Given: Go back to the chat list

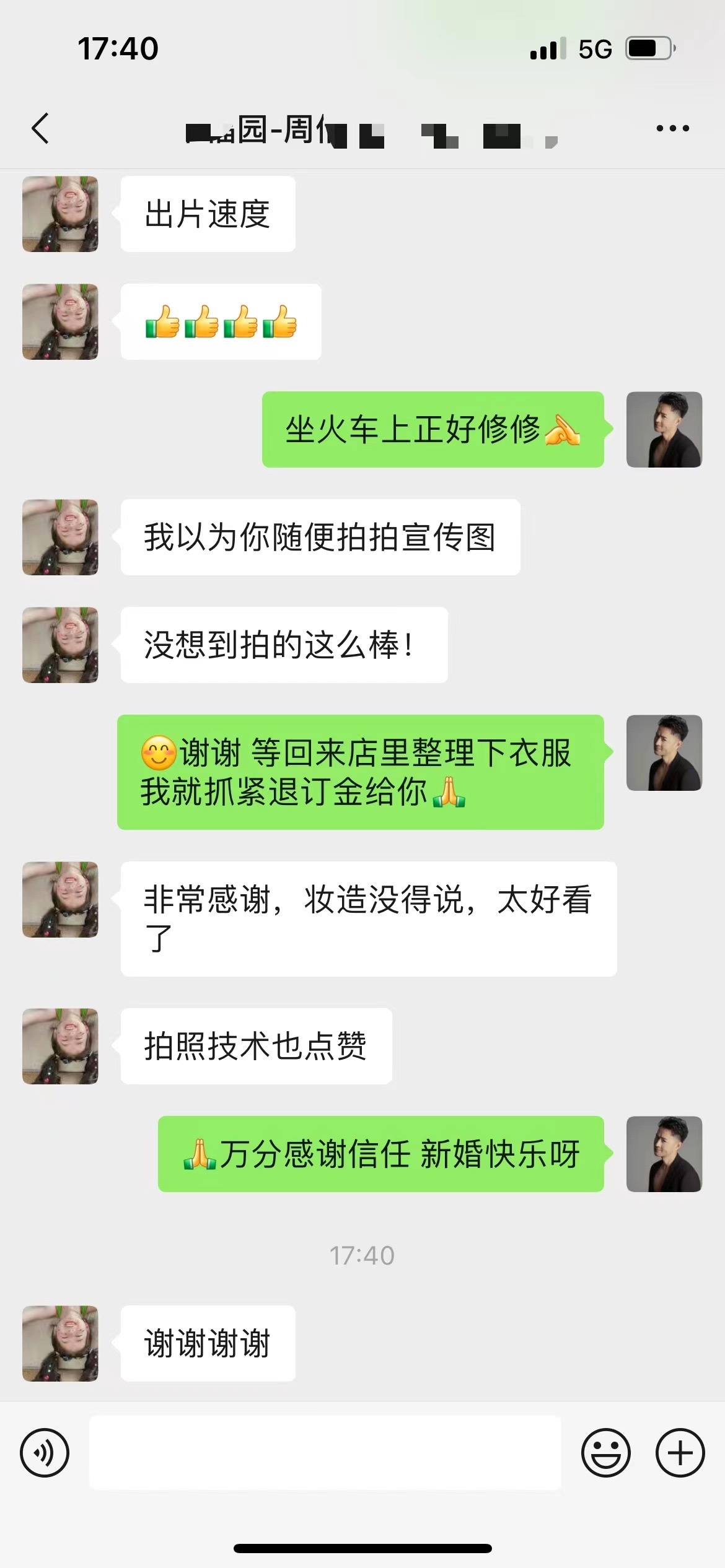Looking at the screenshot, I should tap(40, 129).
